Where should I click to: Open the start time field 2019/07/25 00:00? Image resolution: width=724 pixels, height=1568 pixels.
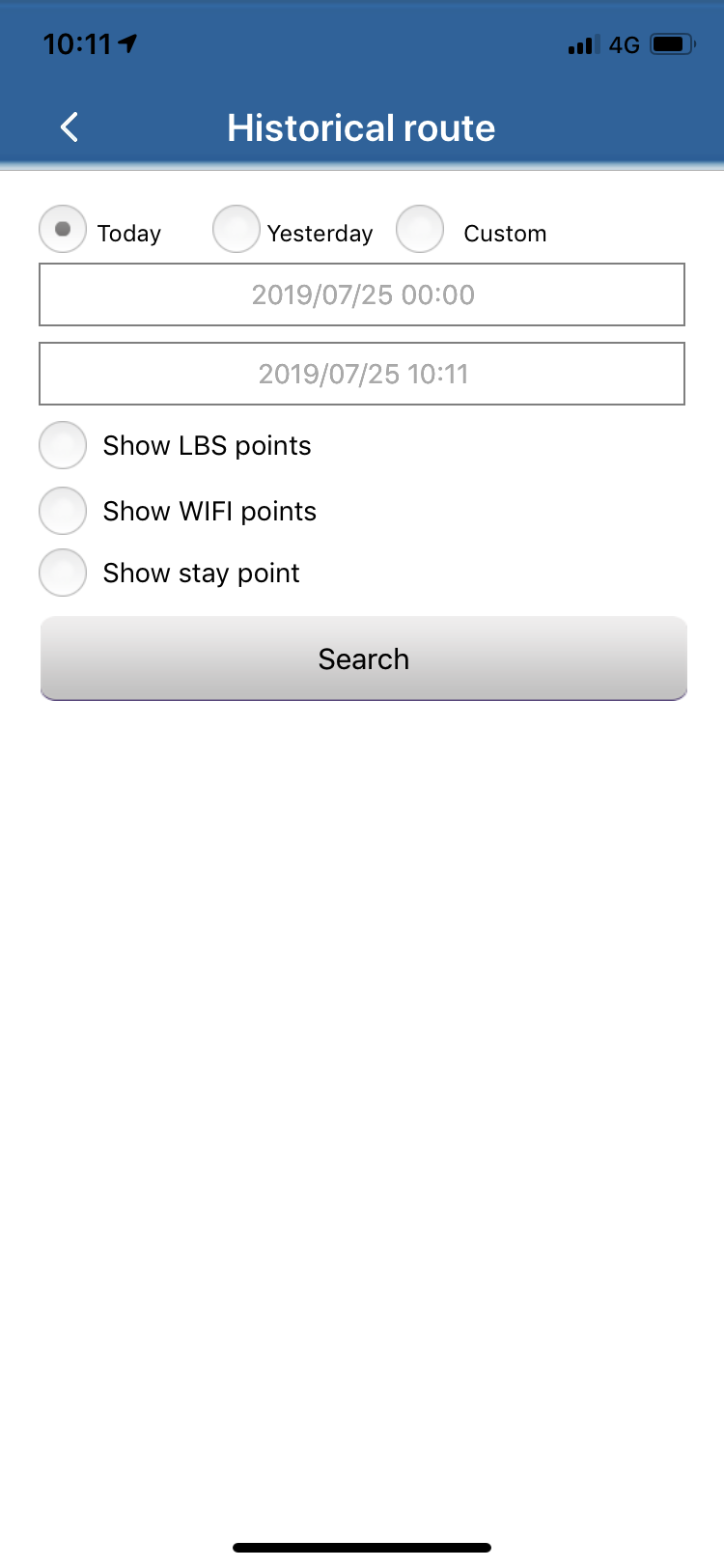[362, 294]
